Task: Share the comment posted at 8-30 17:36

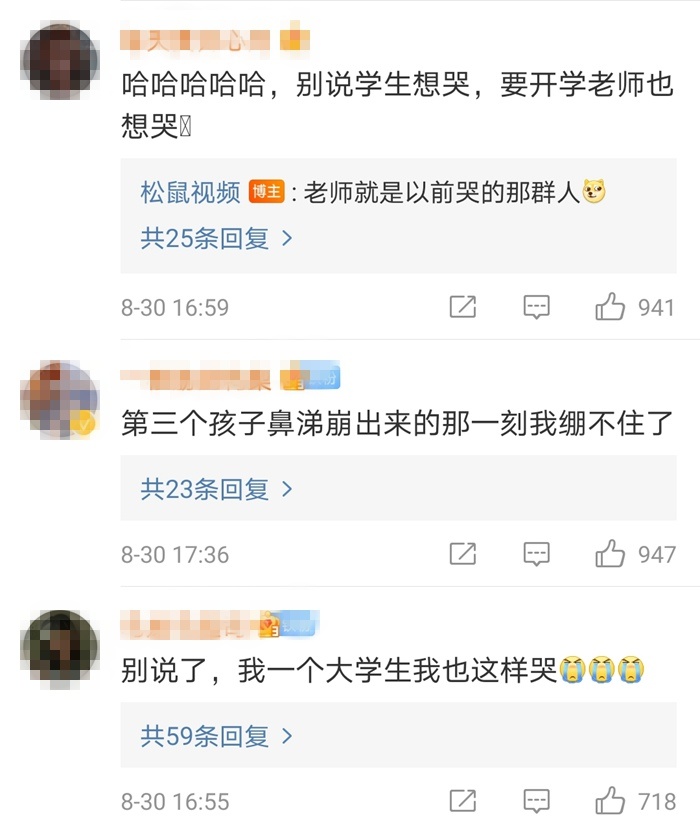Action: pos(462,554)
